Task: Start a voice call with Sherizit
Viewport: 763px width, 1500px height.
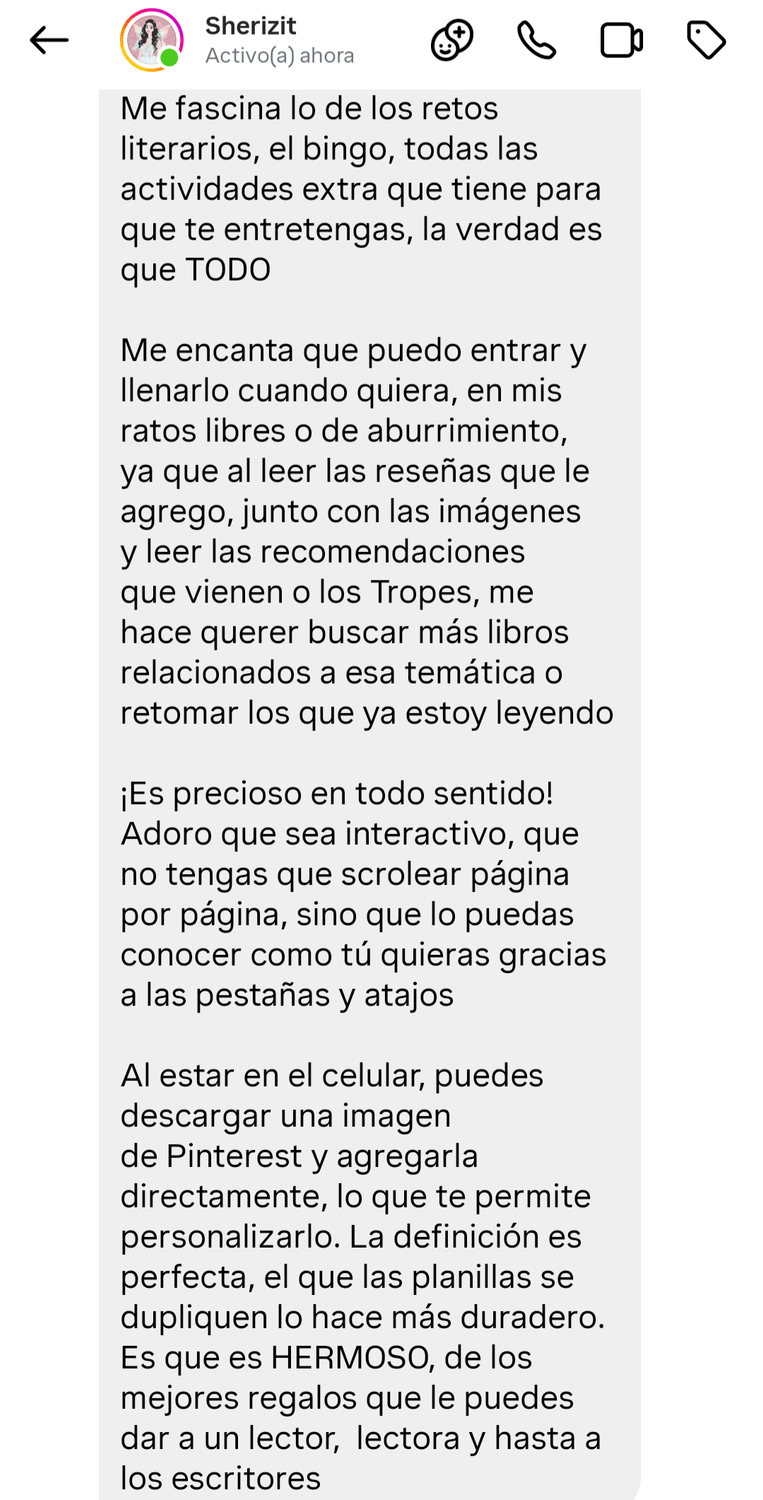Action: 536,41
